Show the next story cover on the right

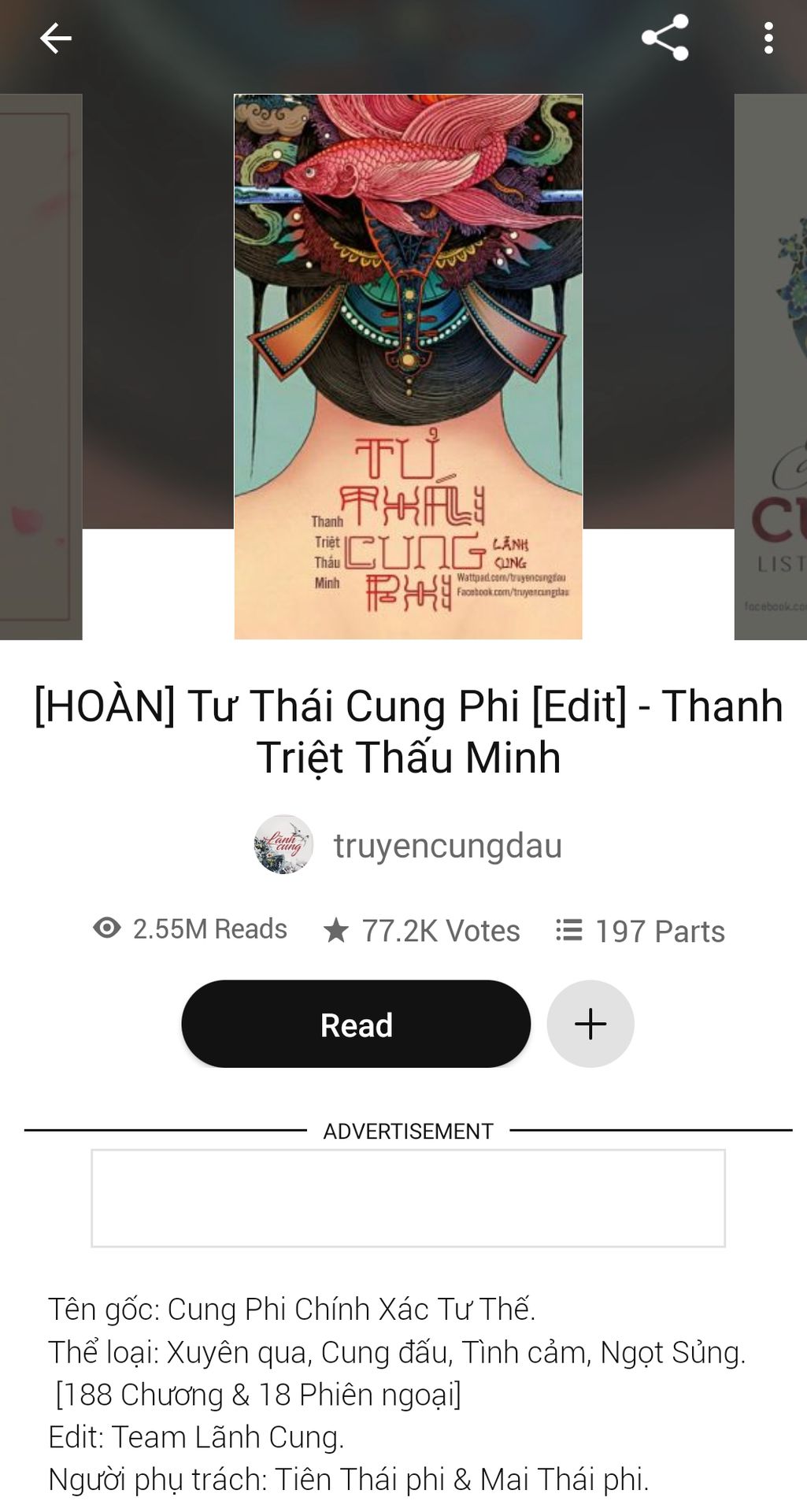tap(772, 366)
